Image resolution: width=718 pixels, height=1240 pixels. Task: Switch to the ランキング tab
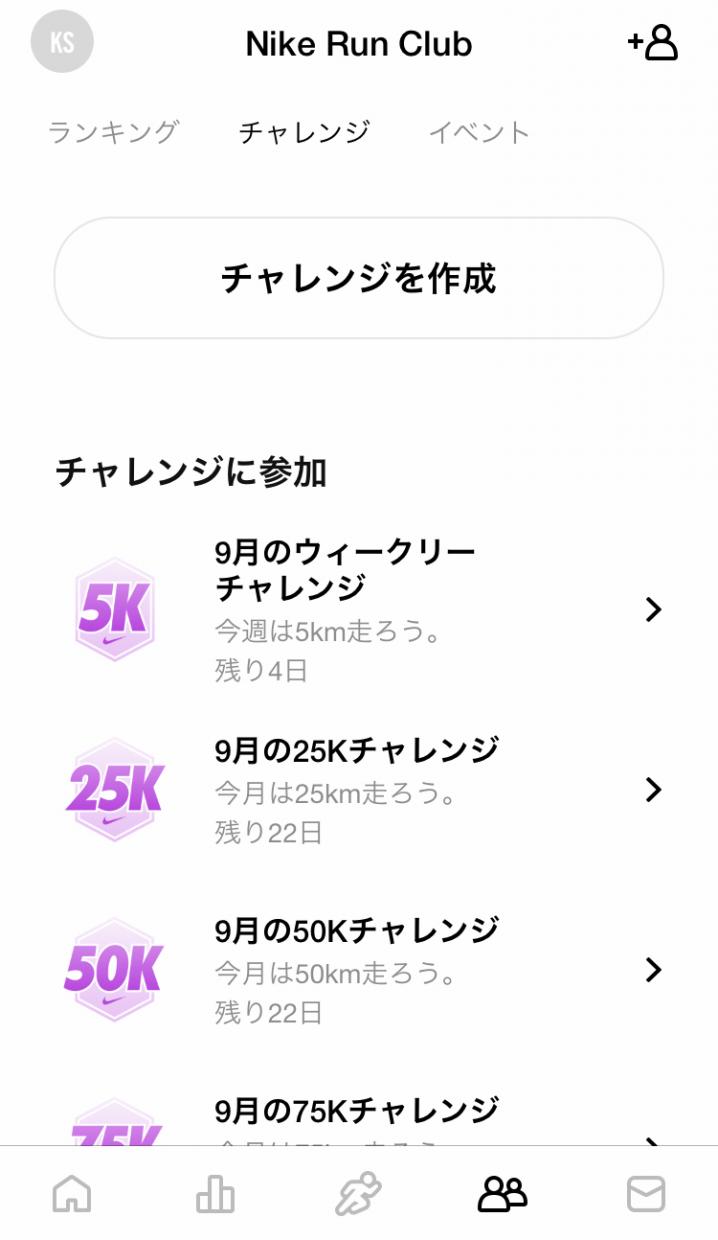tap(113, 132)
